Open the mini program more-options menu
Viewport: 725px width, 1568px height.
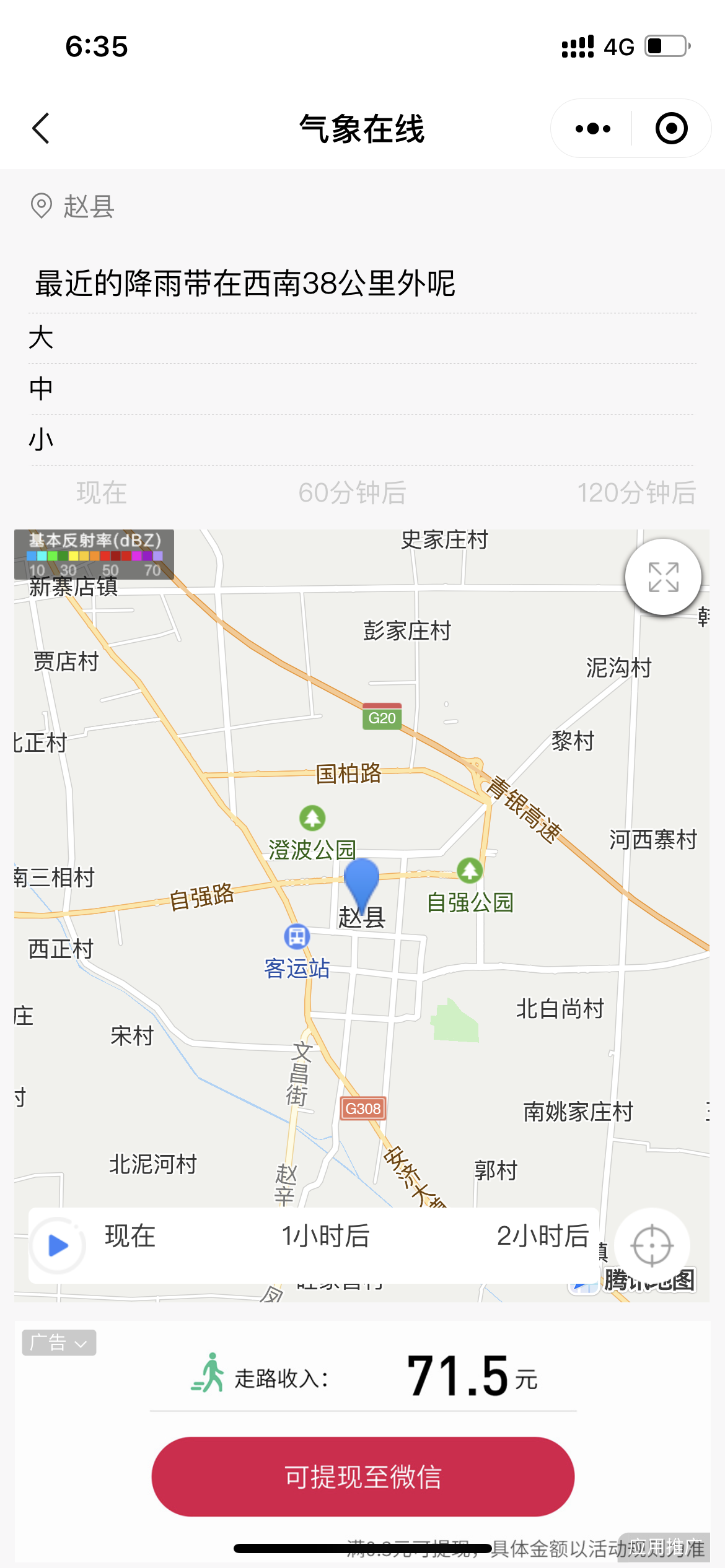click(592, 129)
